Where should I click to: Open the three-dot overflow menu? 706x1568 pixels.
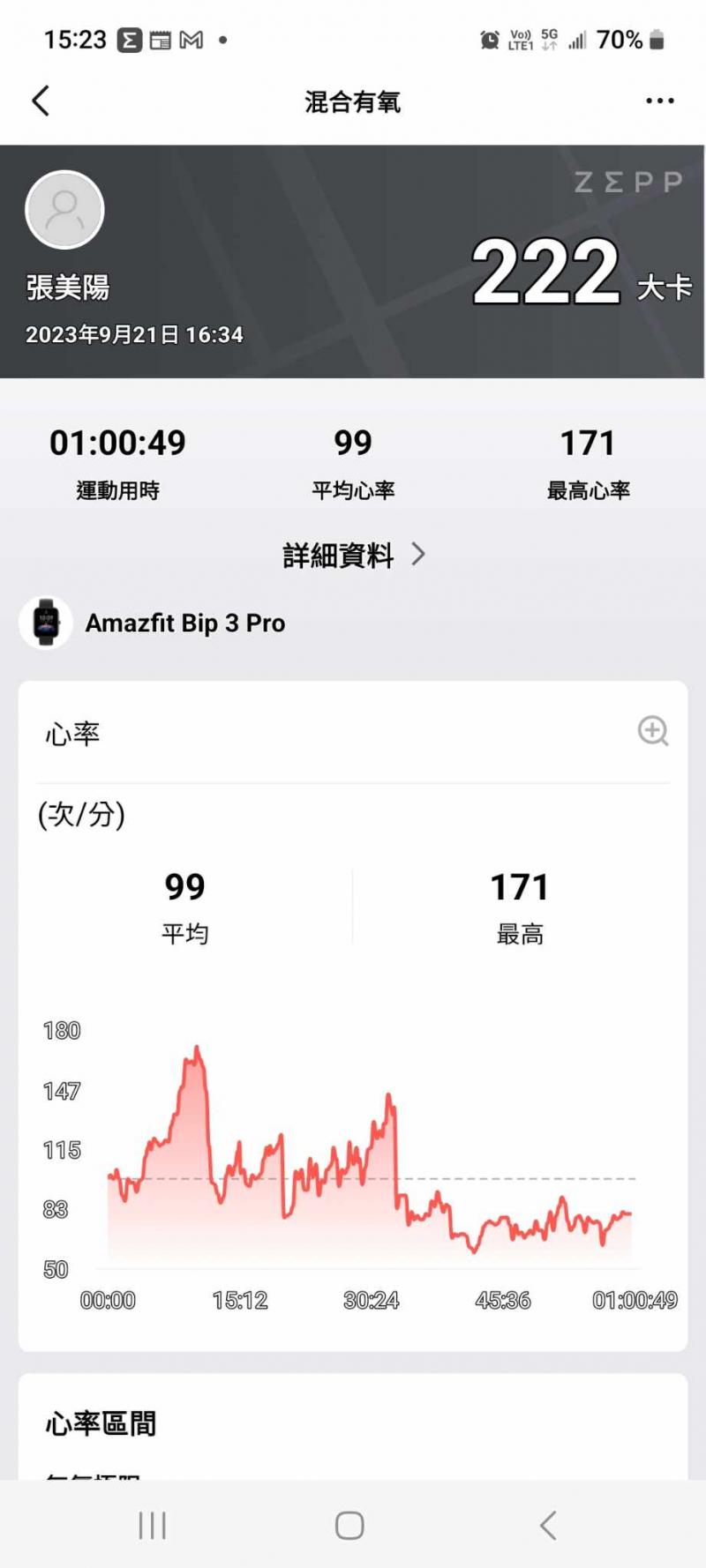pyautogui.click(x=659, y=101)
